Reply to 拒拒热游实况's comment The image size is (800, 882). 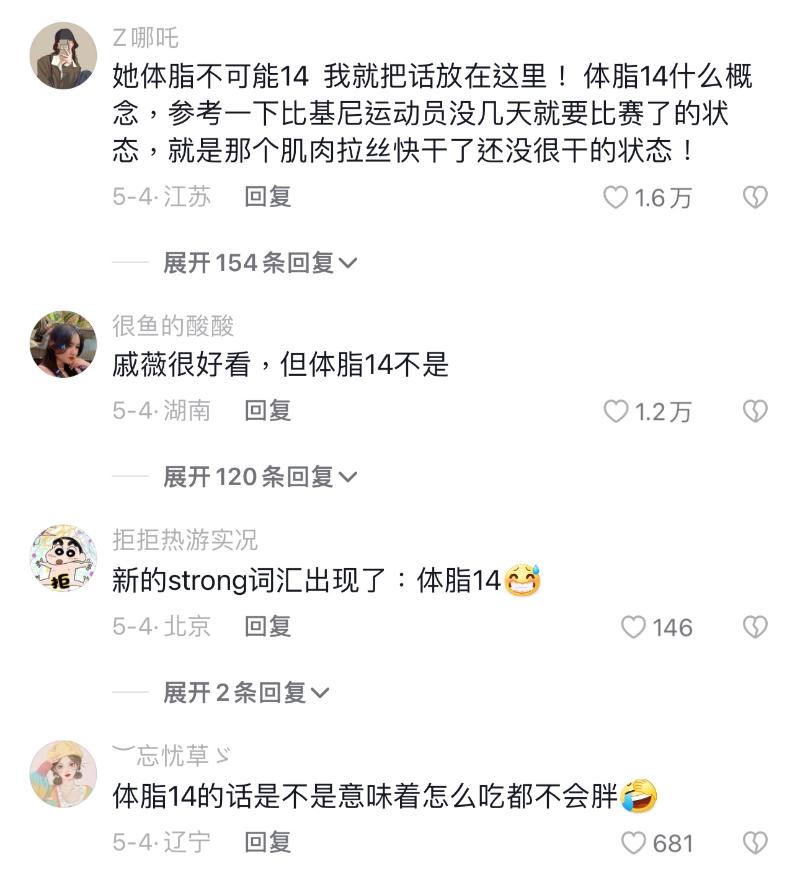coord(268,626)
